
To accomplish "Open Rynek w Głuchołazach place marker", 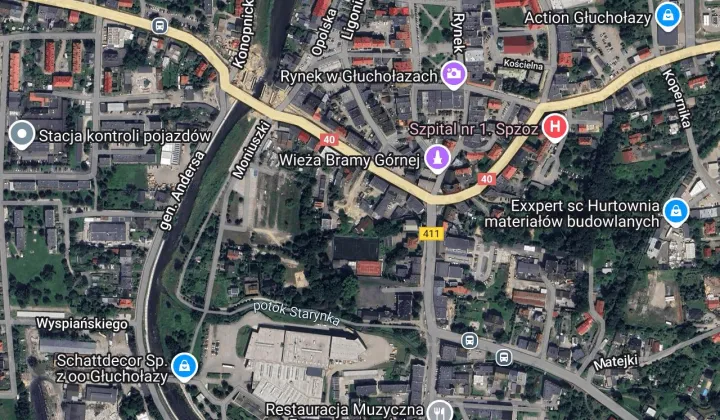I will pyautogui.click(x=454, y=73).
